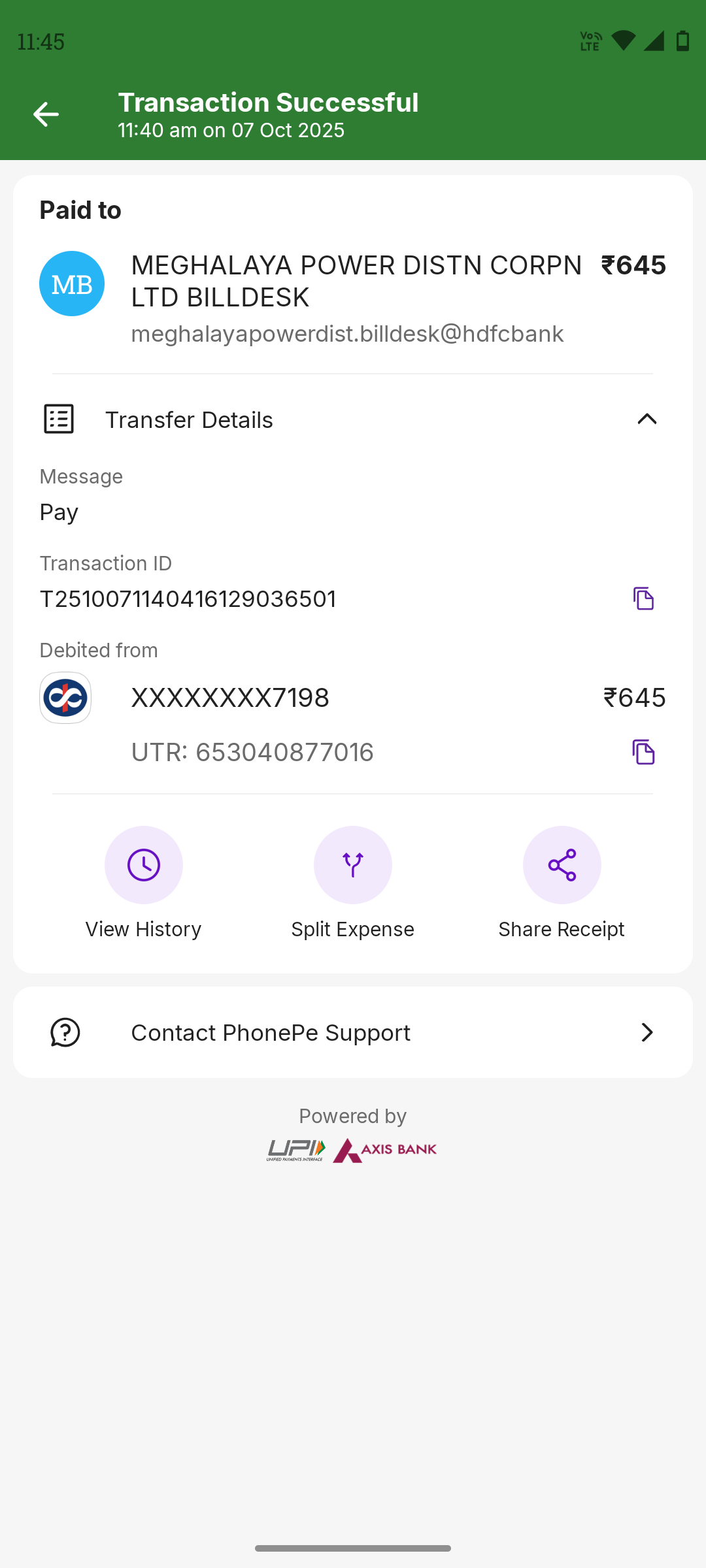Copy the UTR number
This screenshot has width=706, height=1568.
click(x=643, y=752)
